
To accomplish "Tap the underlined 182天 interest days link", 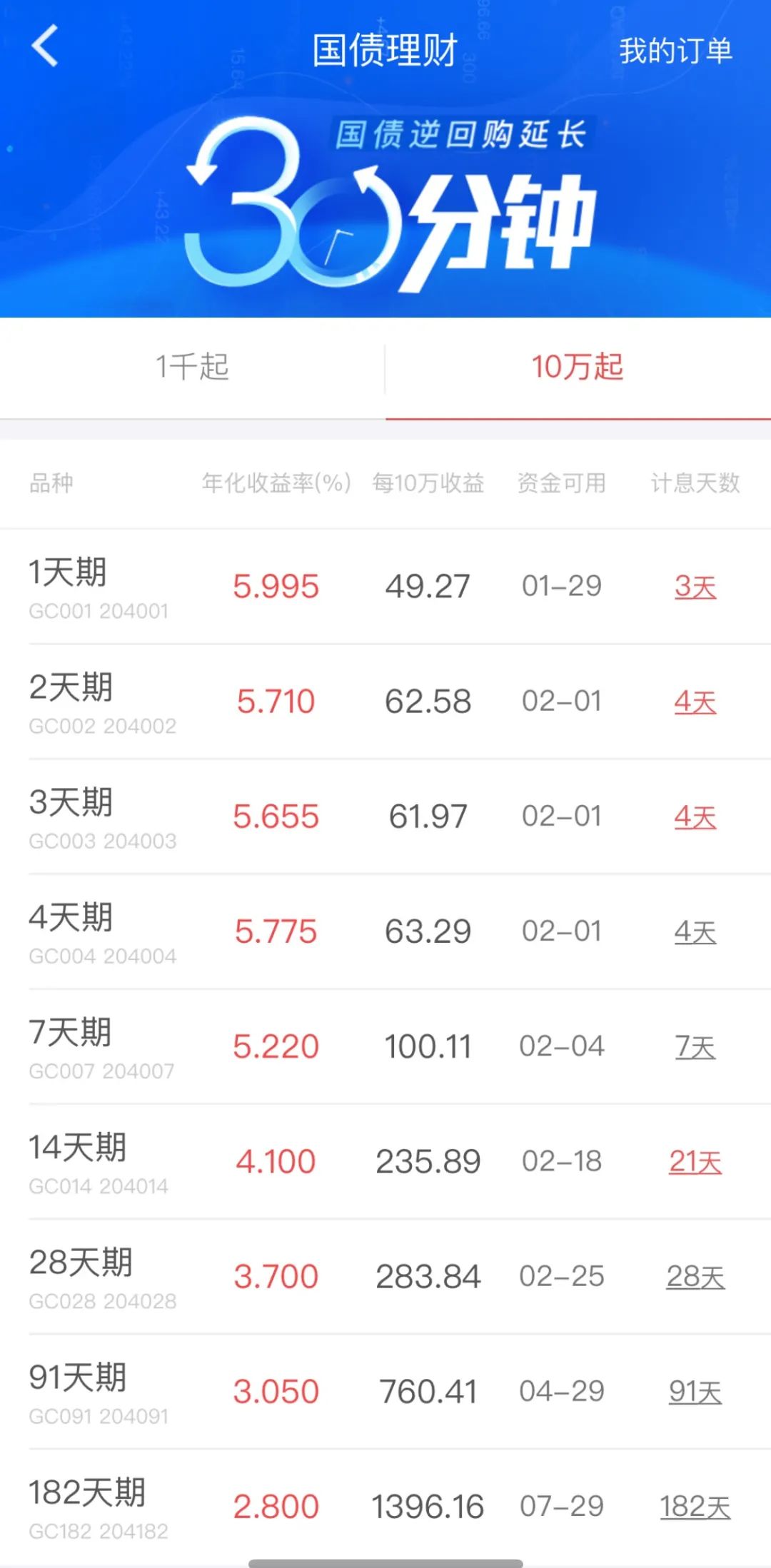I will [x=695, y=1507].
